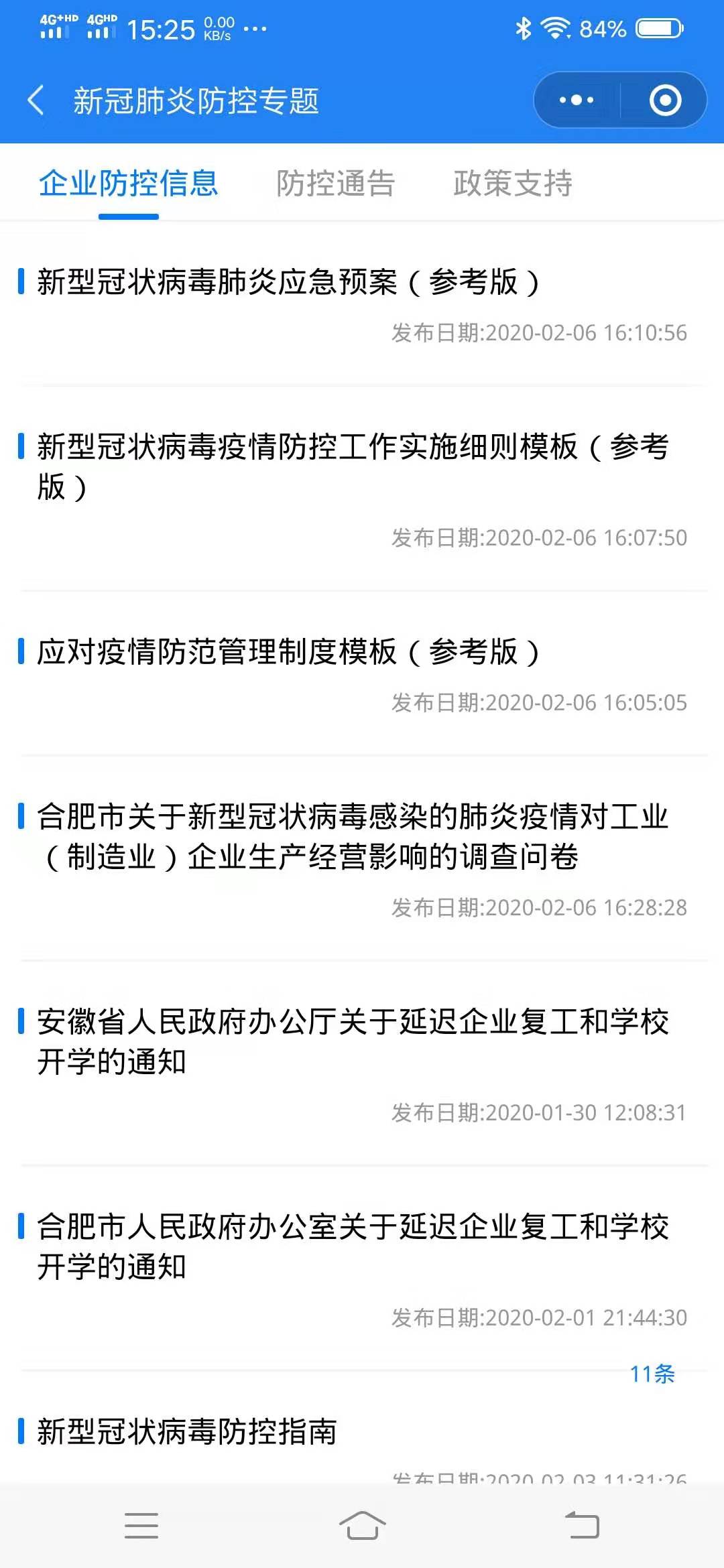This screenshot has width=724, height=1568.
Task: Open 新型冠状病毒疫情防控工作实施细则模板 article
Action: coord(353,466)
